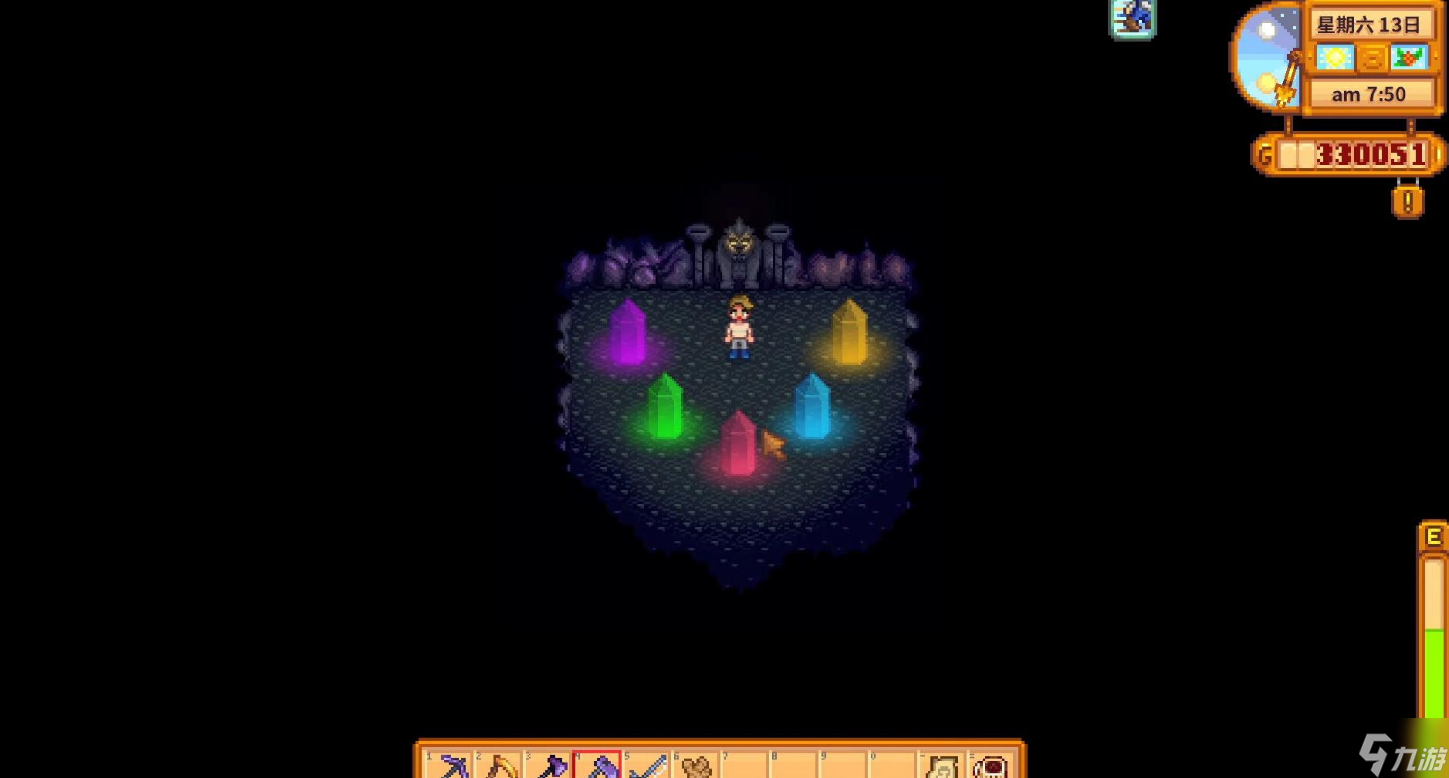Open the active buff icon

coord(1133,18)
